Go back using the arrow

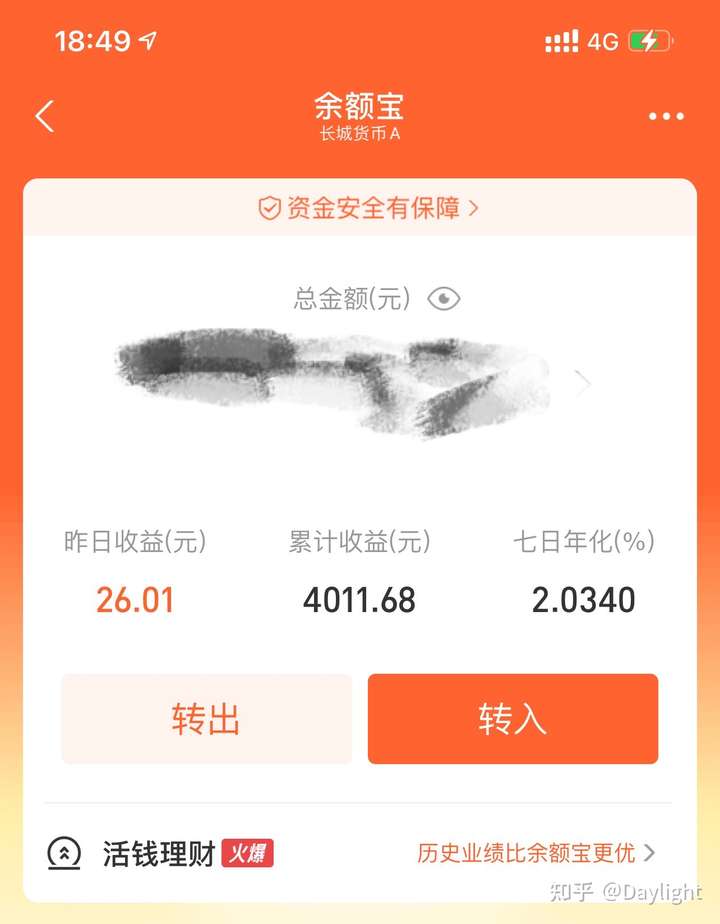(44, 116)
